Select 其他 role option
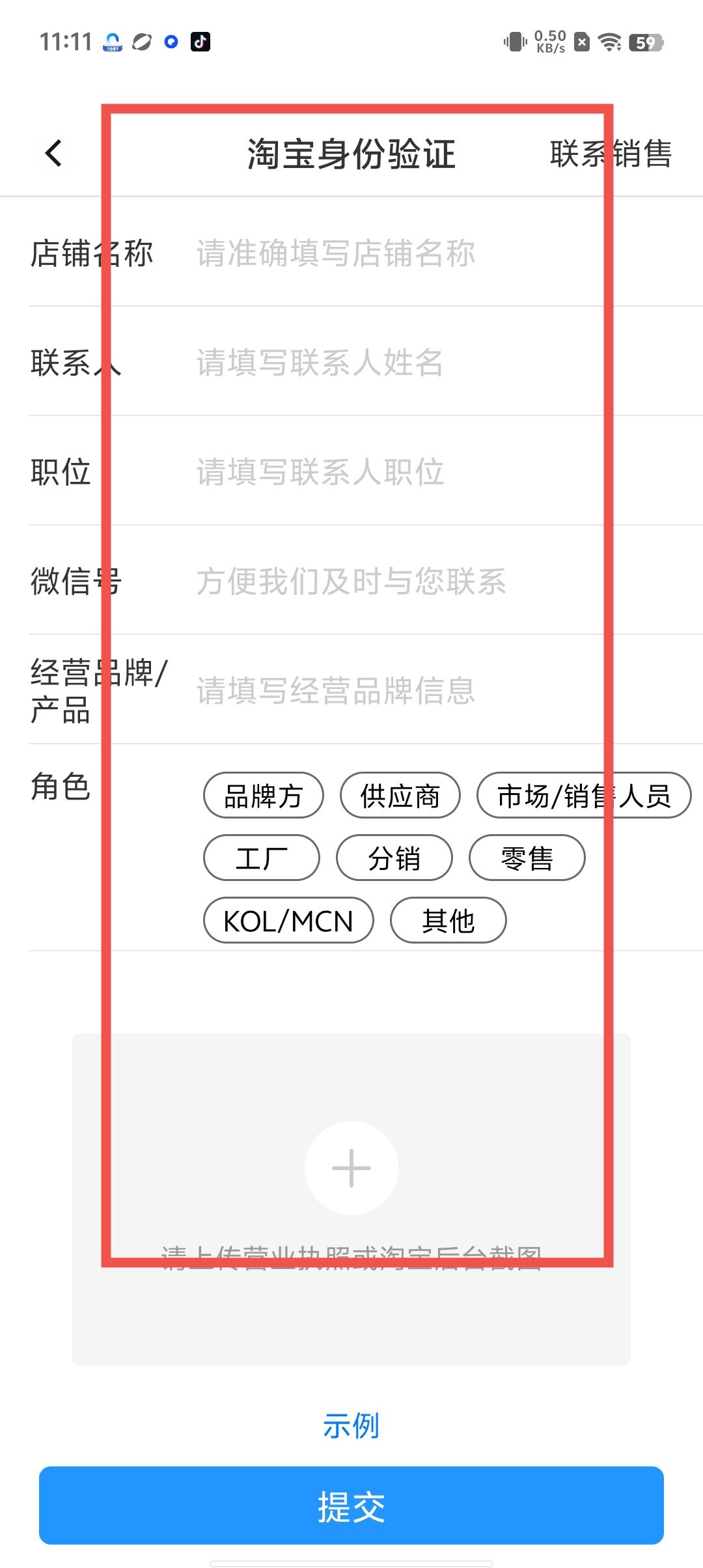The width and height of the screenshot is (703, 1568). coord(448,921)
